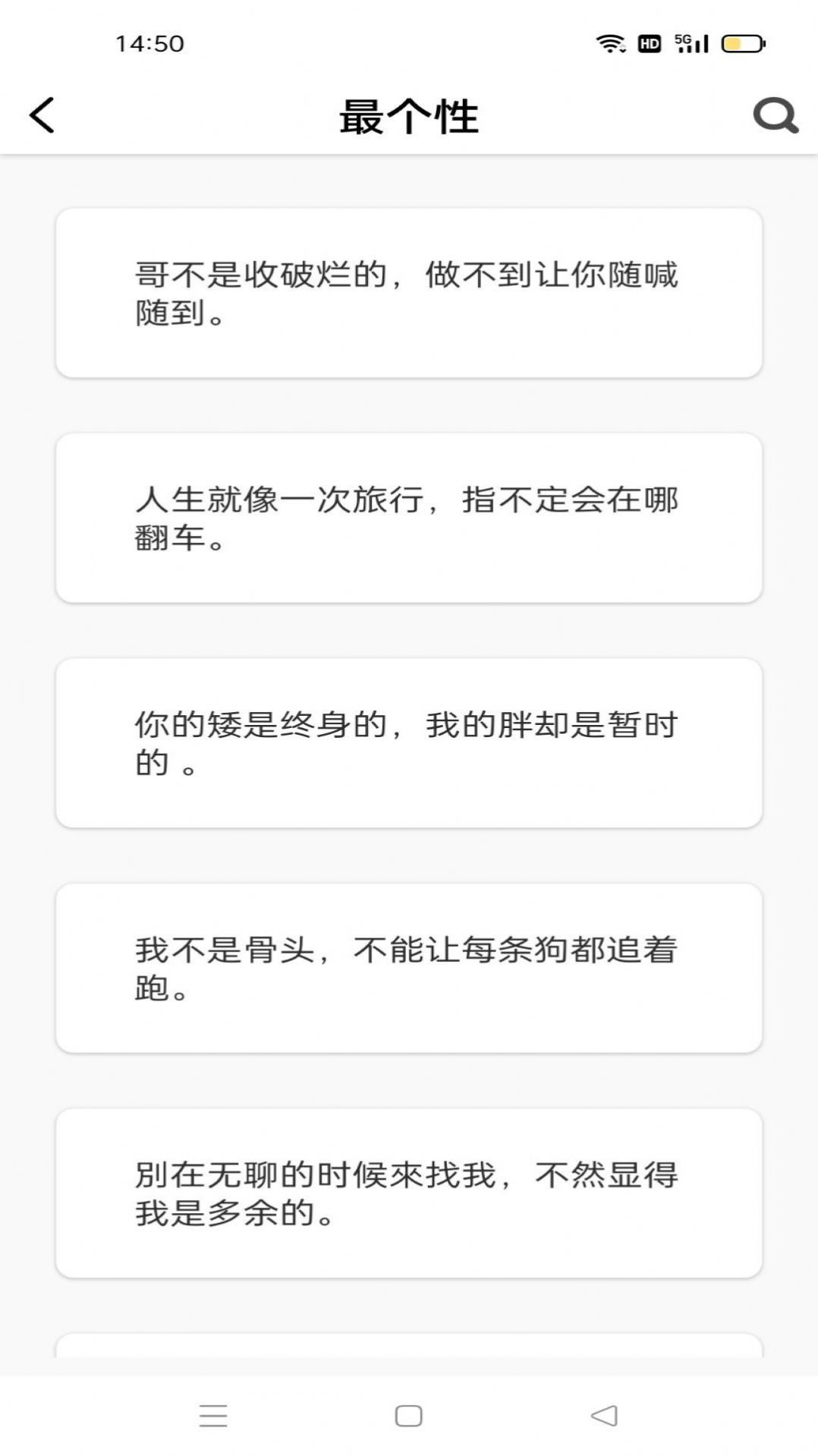
Task: Tap the 最个性 title text
Action: tap(409, 115)
